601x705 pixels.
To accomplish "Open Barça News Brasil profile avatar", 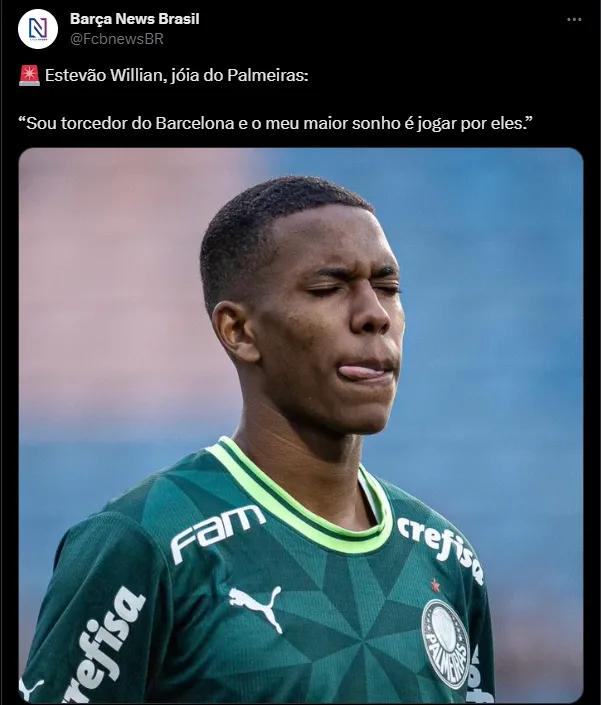I will (38, 29).
